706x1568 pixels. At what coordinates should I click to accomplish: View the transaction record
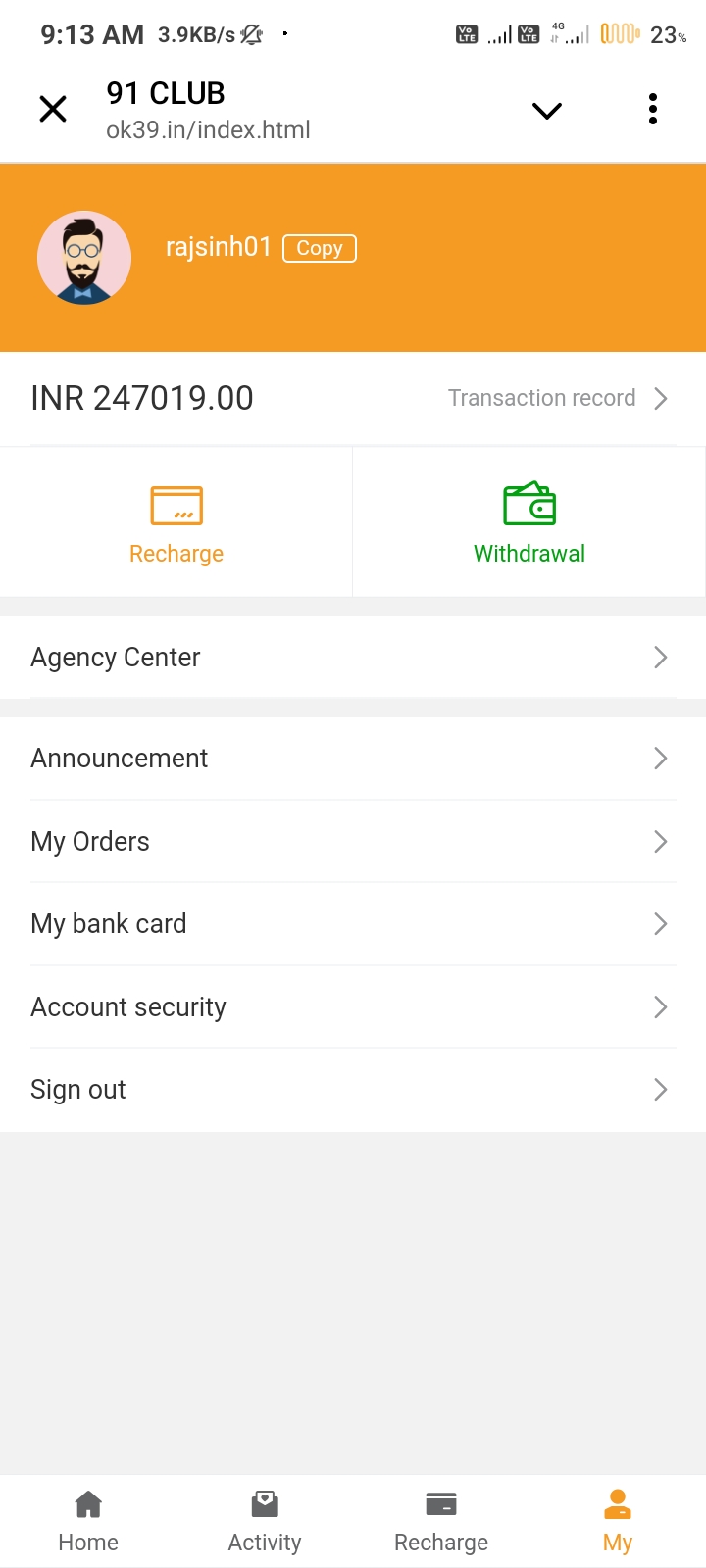pyautogui.click(x=557, y=398)
